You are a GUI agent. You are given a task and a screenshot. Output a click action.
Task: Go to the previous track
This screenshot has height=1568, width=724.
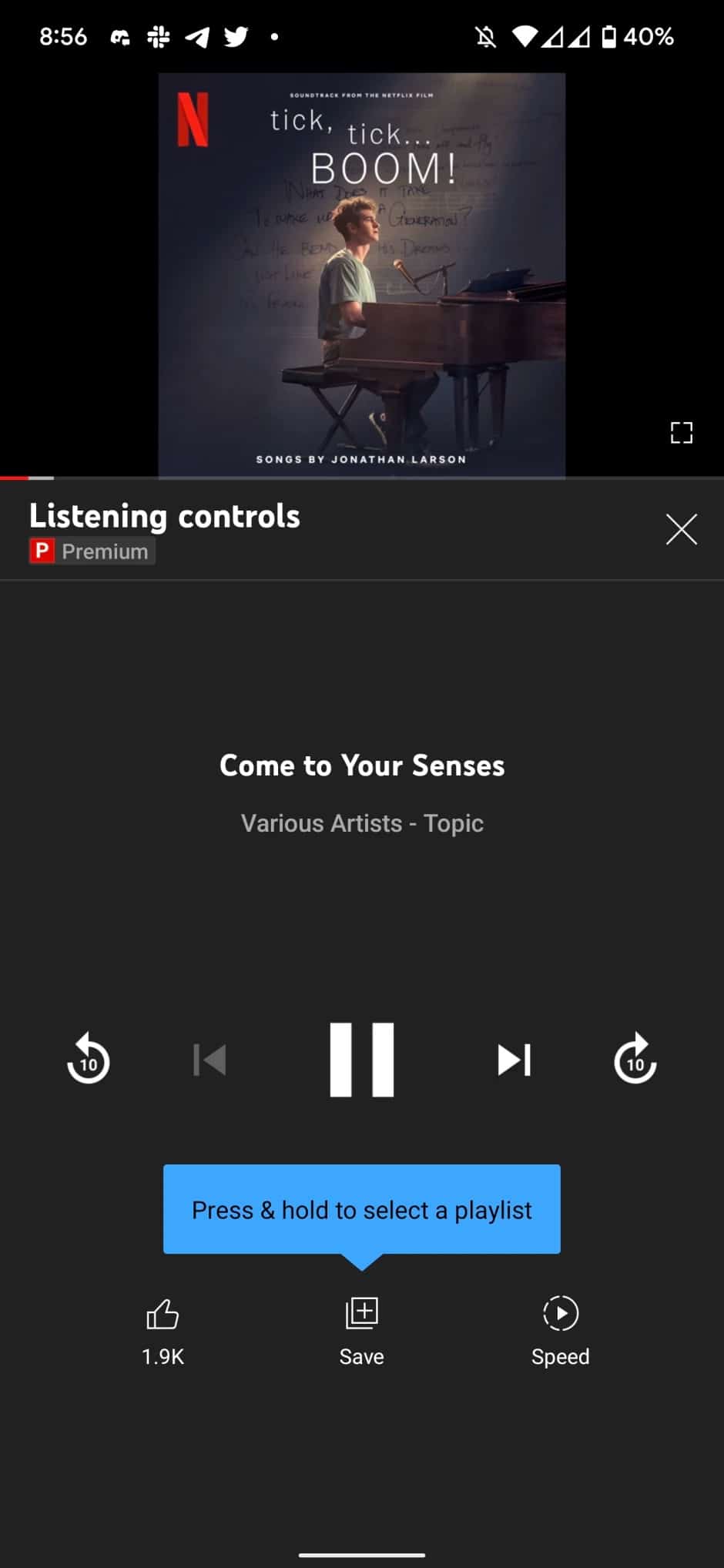click(209, 1060)
